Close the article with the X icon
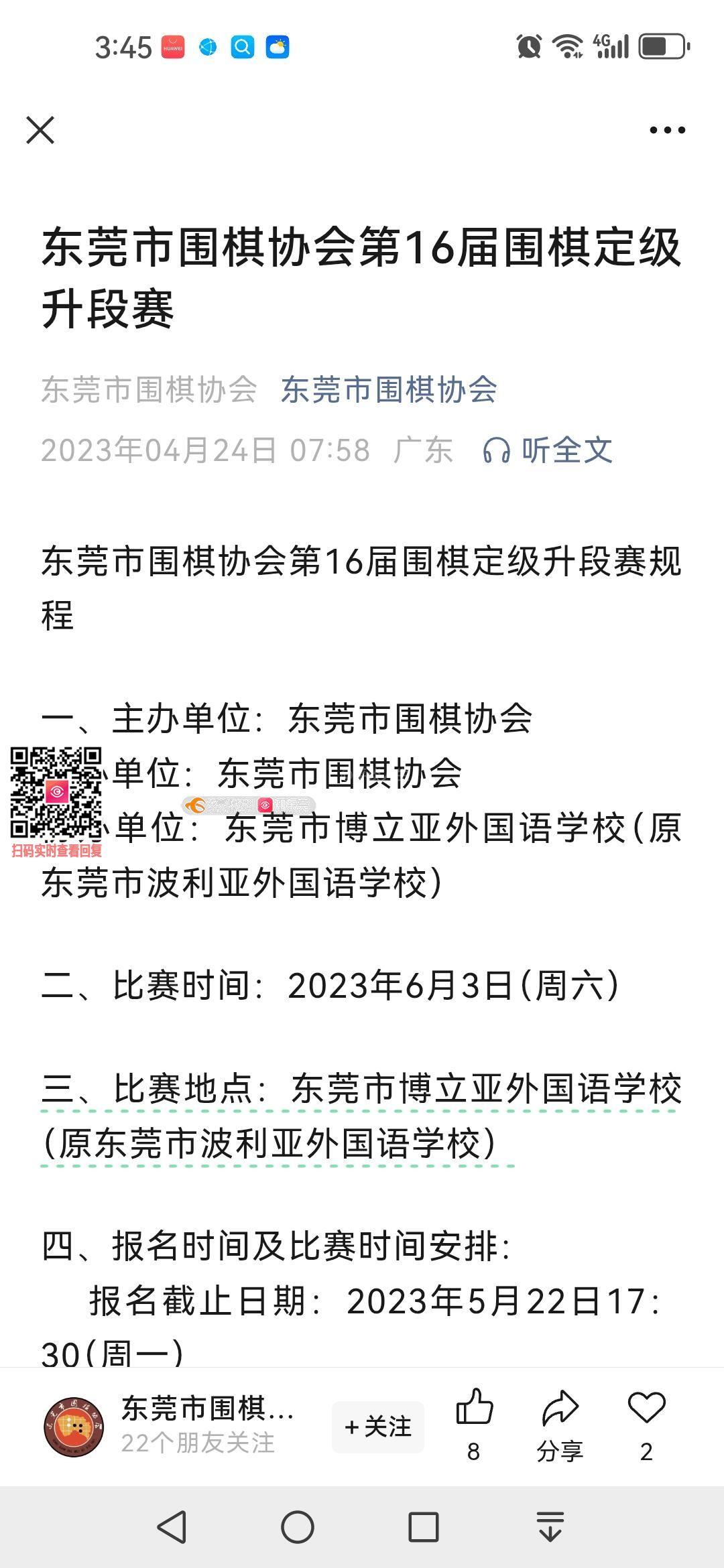The height and width of the screenshot is (1568, 724). pos(40,130)
